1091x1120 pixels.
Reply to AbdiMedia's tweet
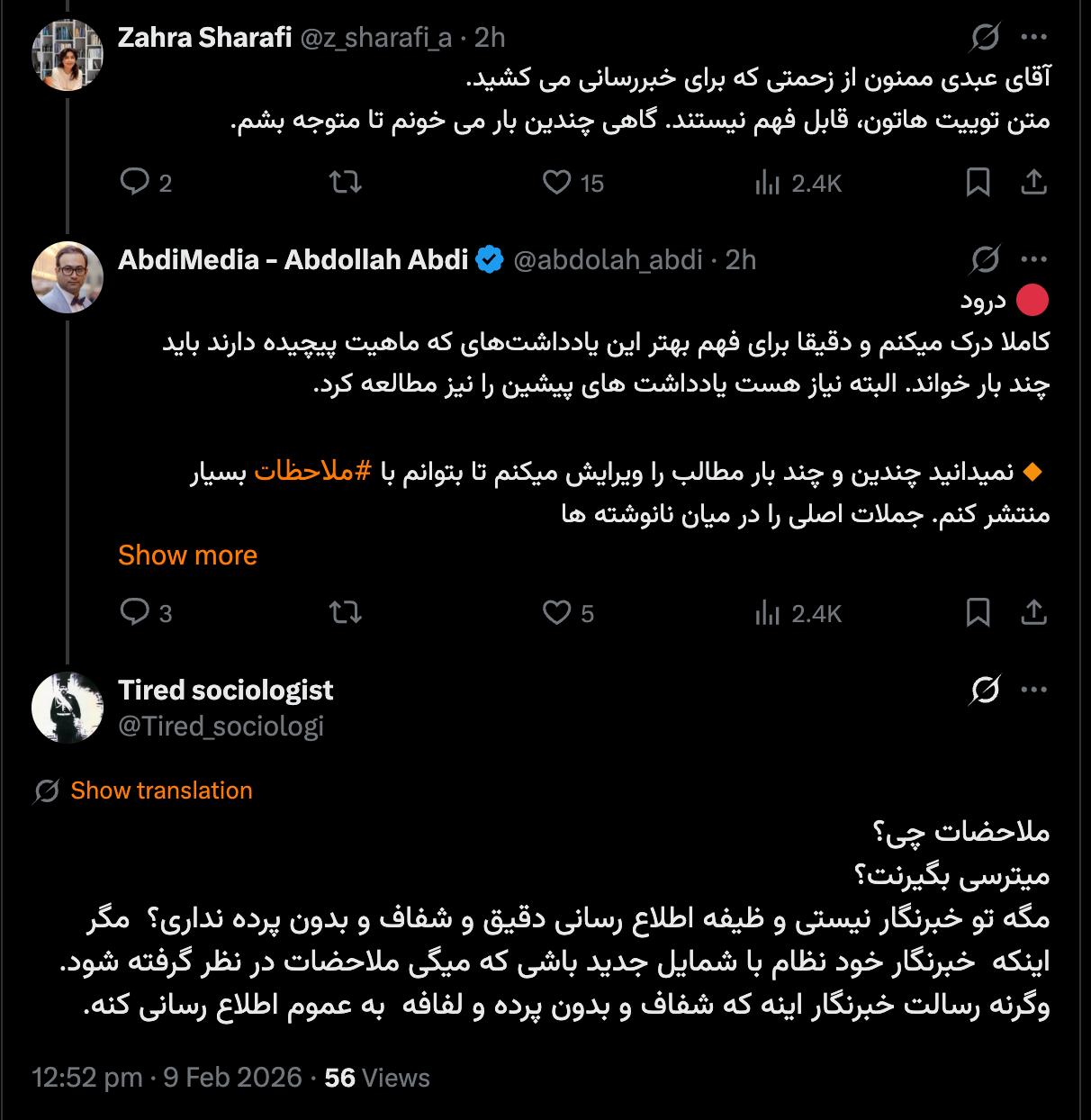point(135,613)
